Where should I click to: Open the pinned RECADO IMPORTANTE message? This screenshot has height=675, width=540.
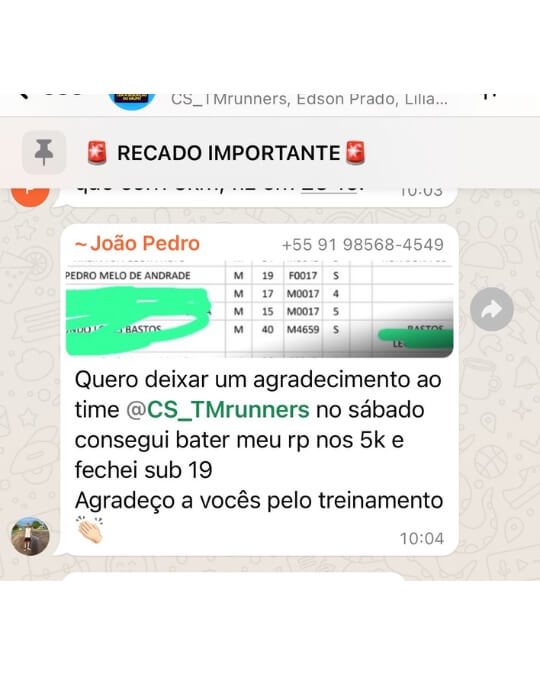click(x=270, y=152)
